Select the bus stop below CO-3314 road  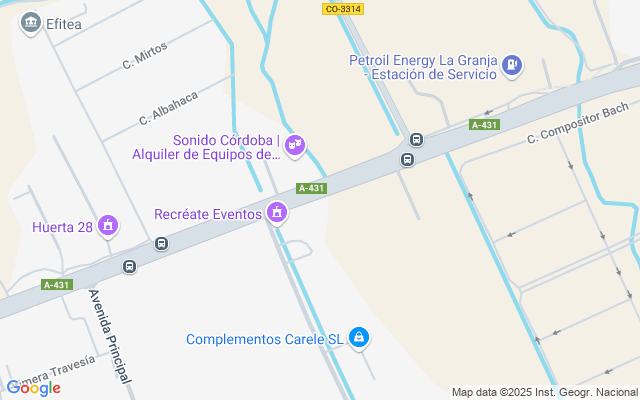416,140
